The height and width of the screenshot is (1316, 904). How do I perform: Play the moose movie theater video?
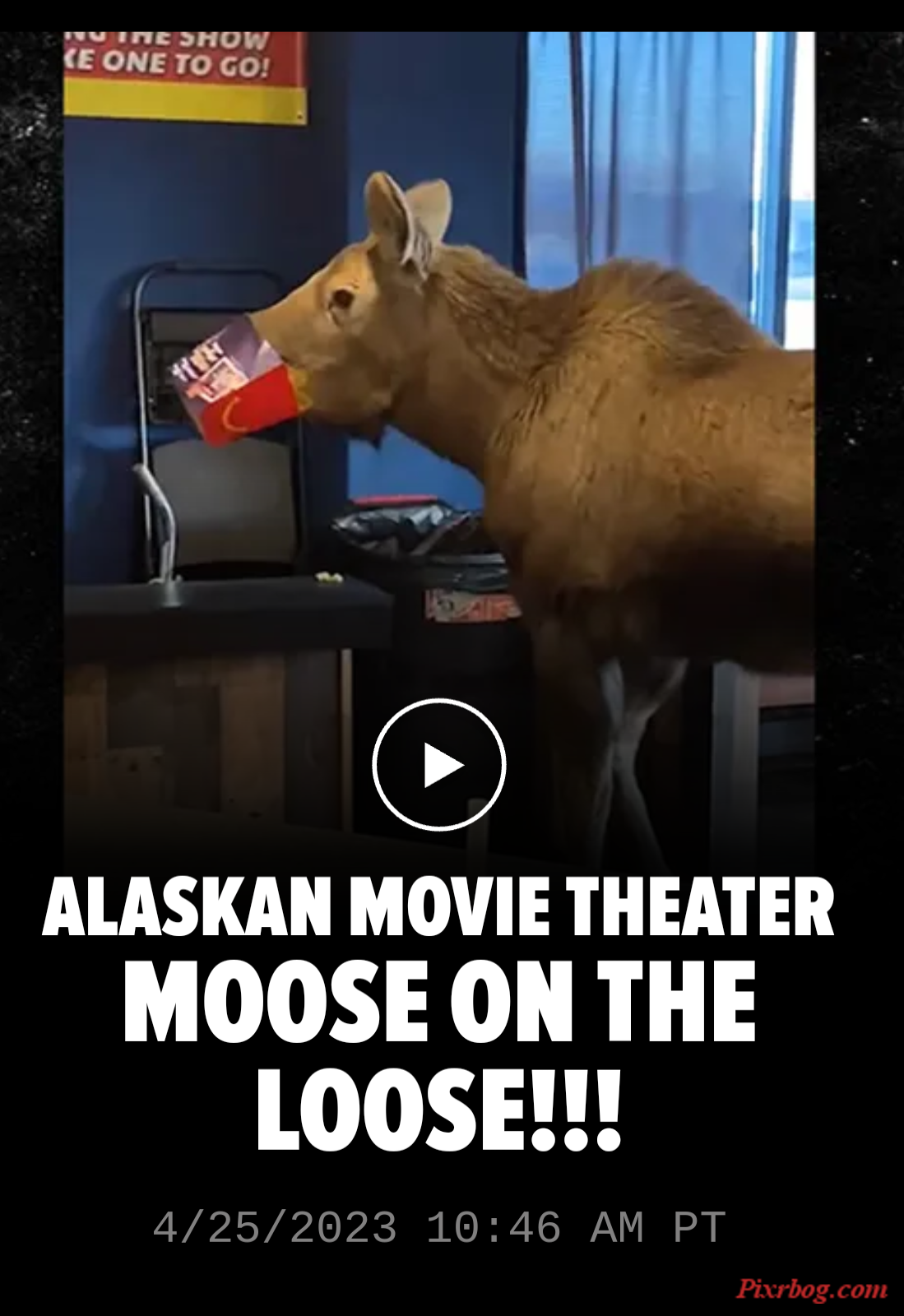point(439,765)
